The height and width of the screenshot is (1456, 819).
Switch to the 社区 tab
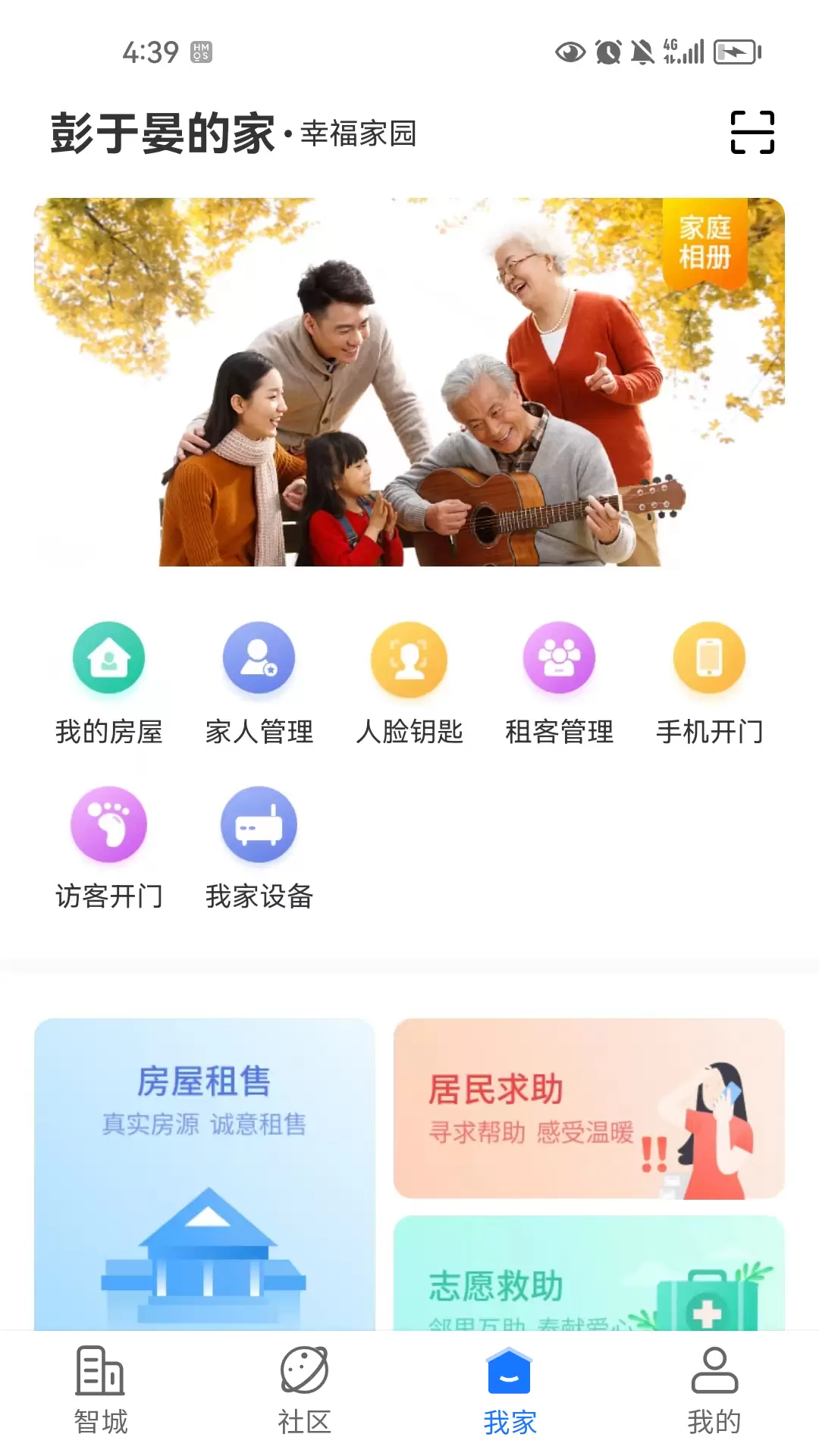tap(305, 1392)
